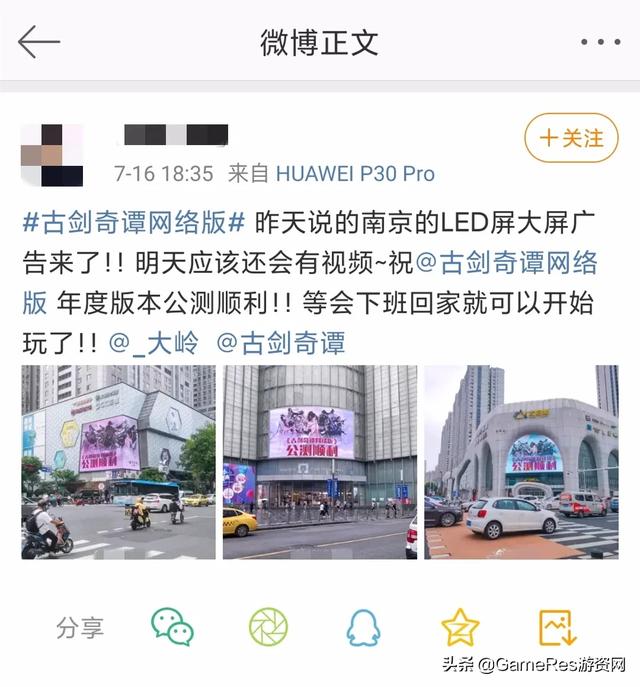View the middle photo of LED screen
This screenshot has height=687, width=640.
(320, 462)
